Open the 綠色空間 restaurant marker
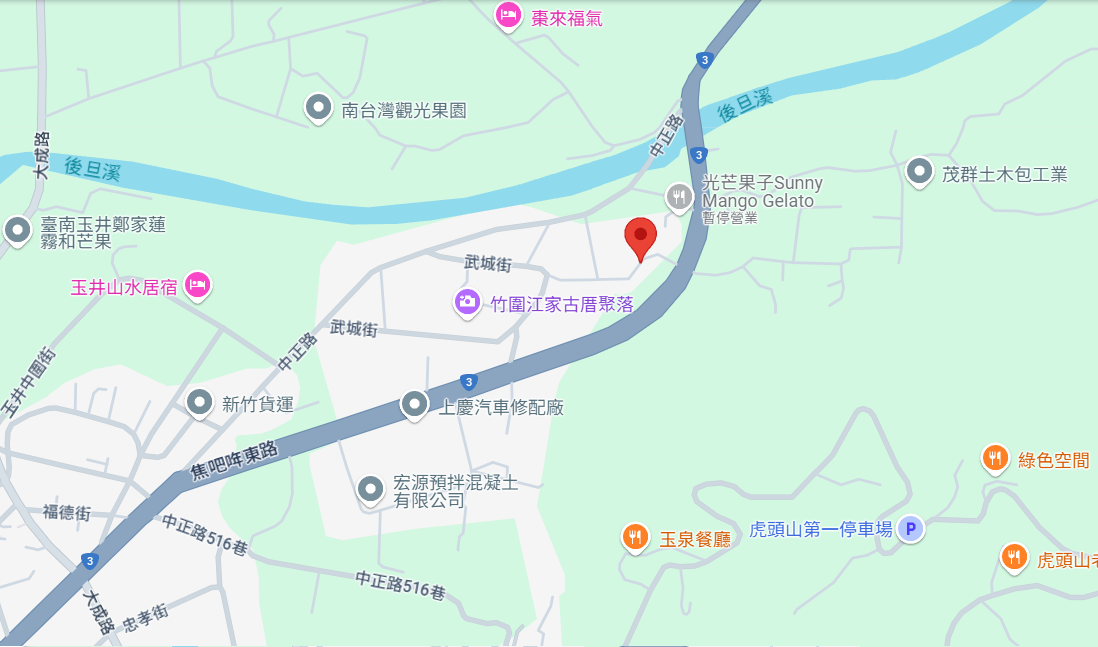This screenshot has height=647, width=1098. (x=995, y=459)
